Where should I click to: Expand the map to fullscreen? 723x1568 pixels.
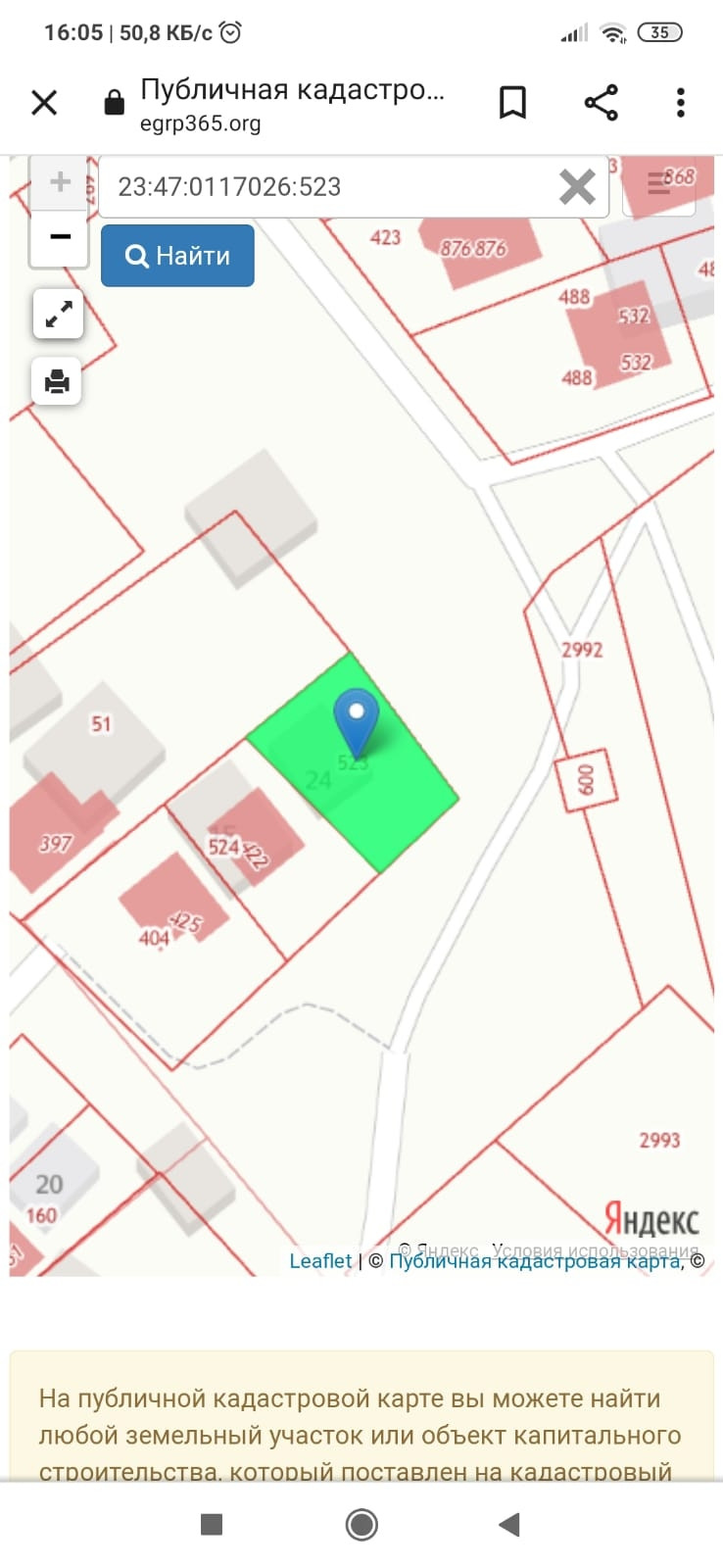click(x=58, y=314)
